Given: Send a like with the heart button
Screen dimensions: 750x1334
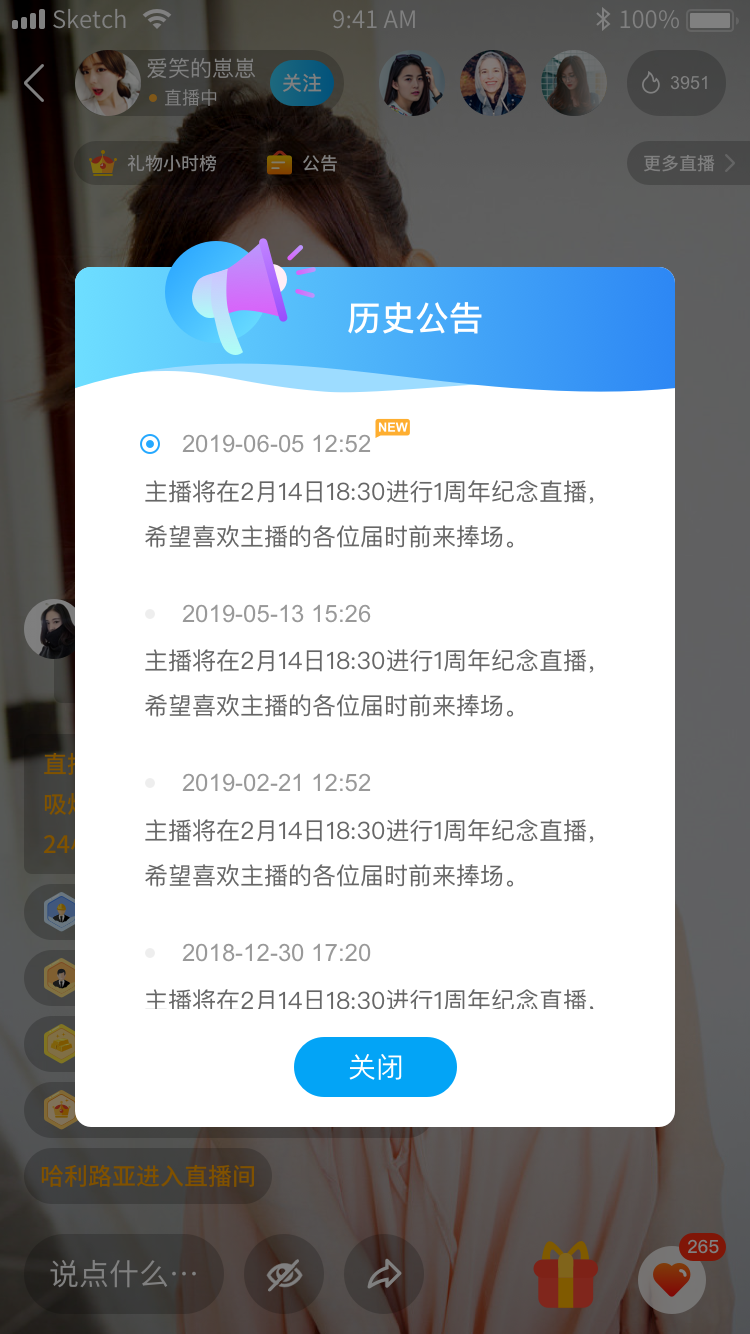Looking at the screenshot, I should 672,1279.
